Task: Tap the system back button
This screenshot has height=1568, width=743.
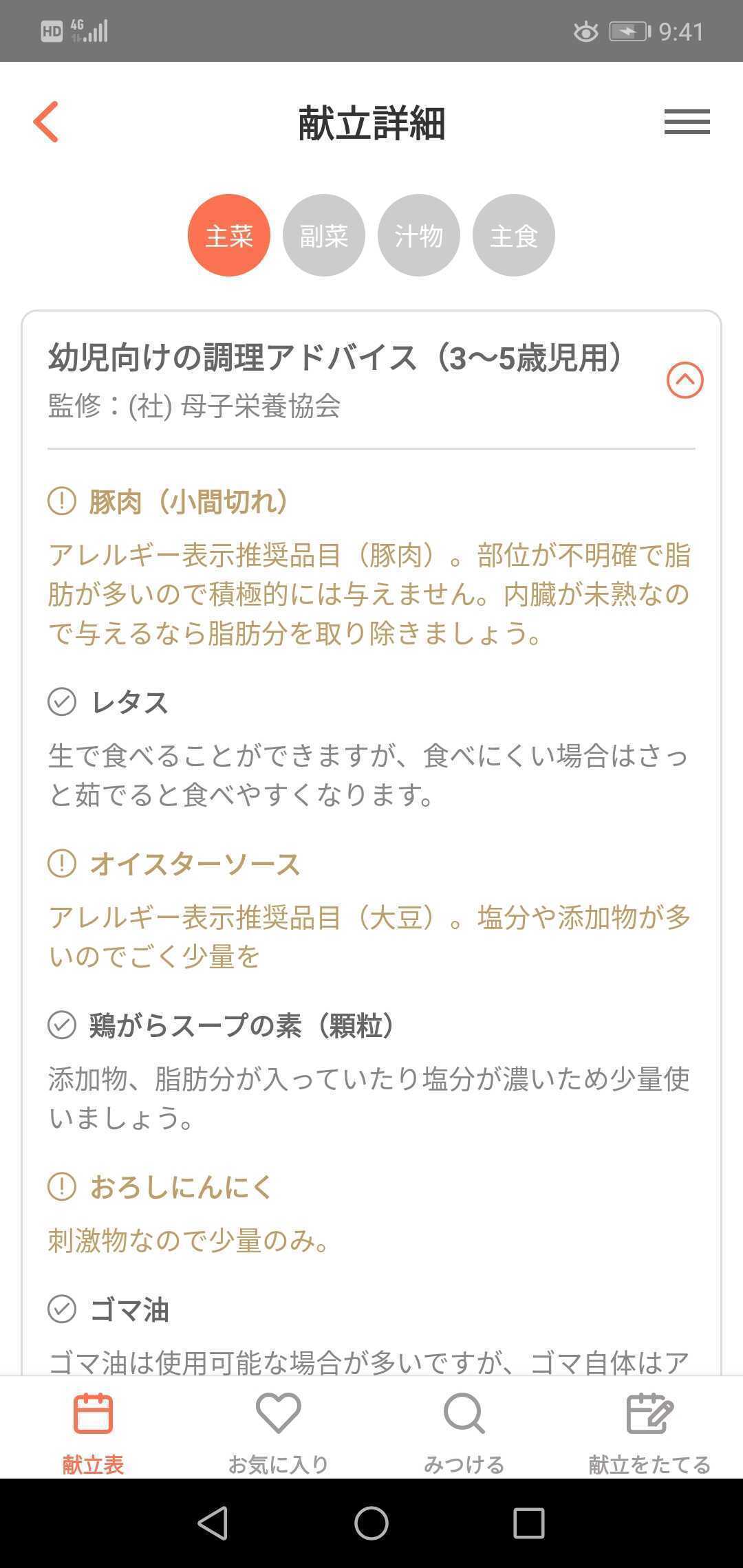Action: [x=213, y=1523]
